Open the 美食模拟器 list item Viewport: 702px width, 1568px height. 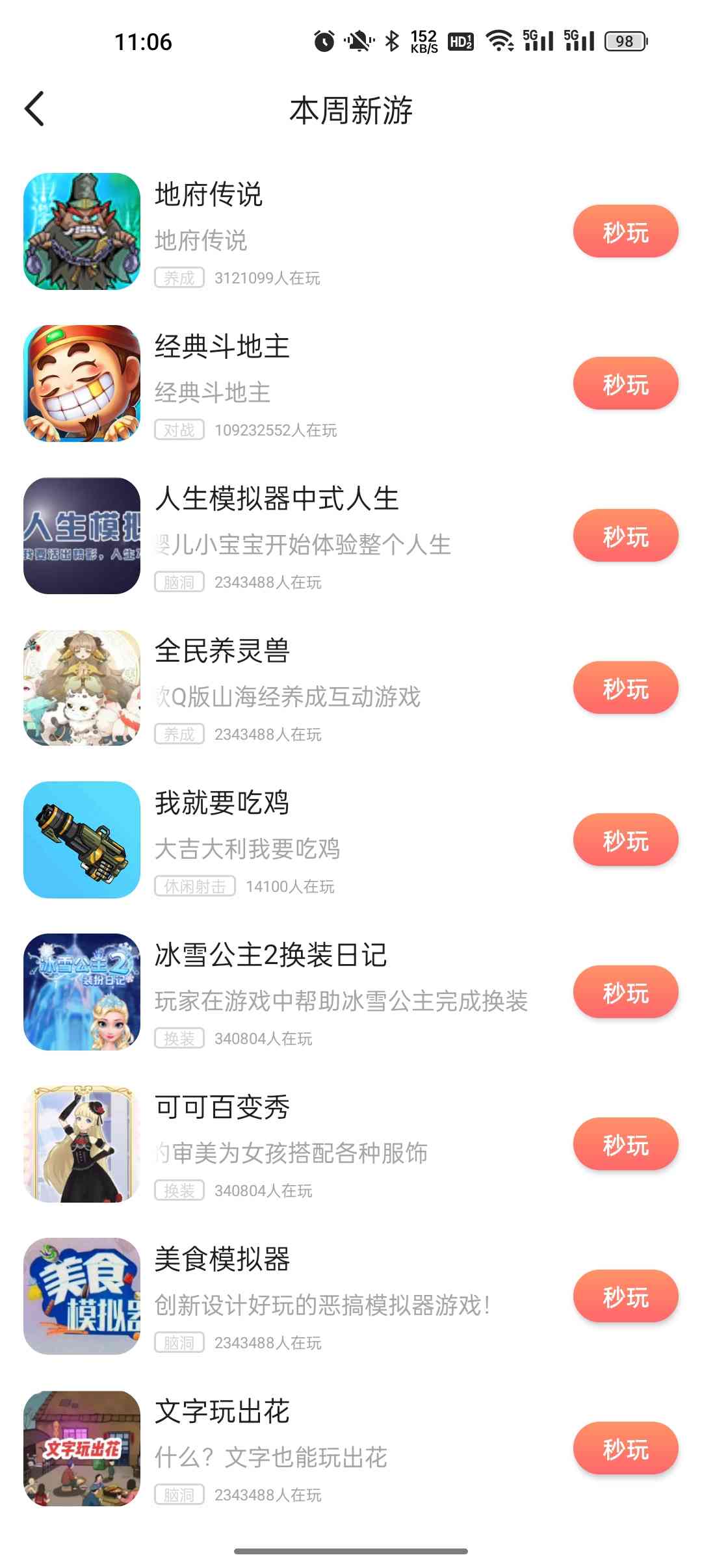(x=351, y=1296)
